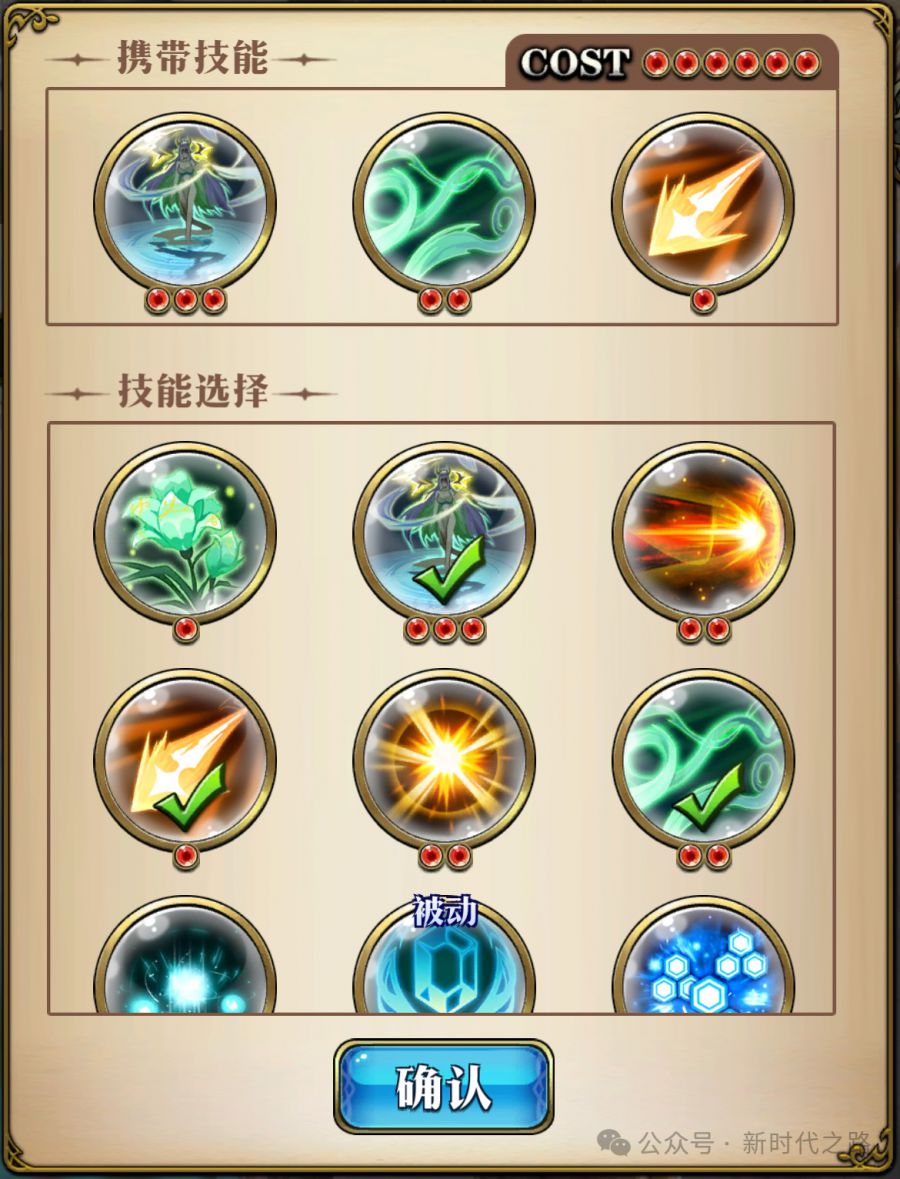Remove green vine skill from carried slots
Screen dimensions: 900x1179
point(444,203)
